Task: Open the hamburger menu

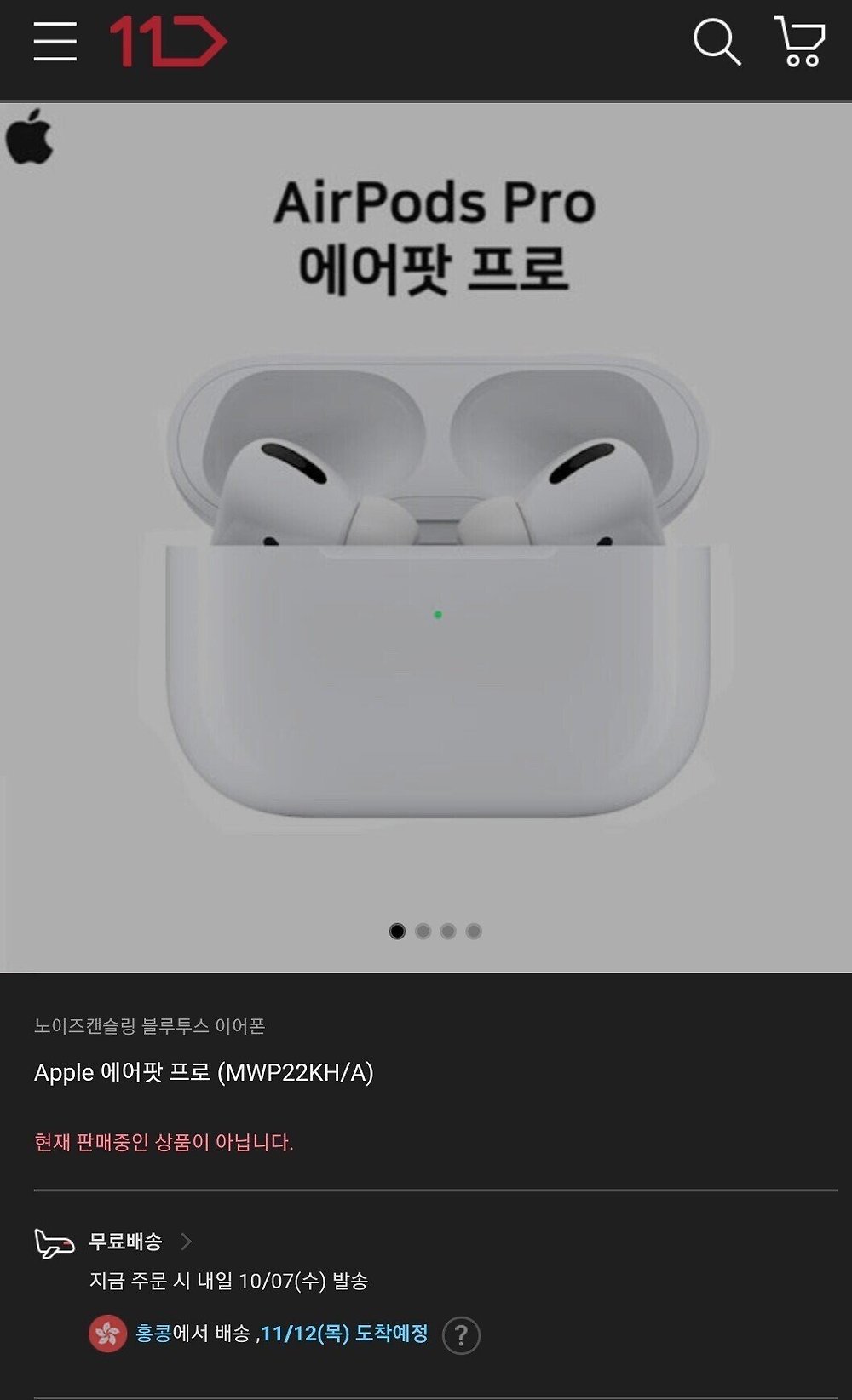Action: tap(55, 41)
